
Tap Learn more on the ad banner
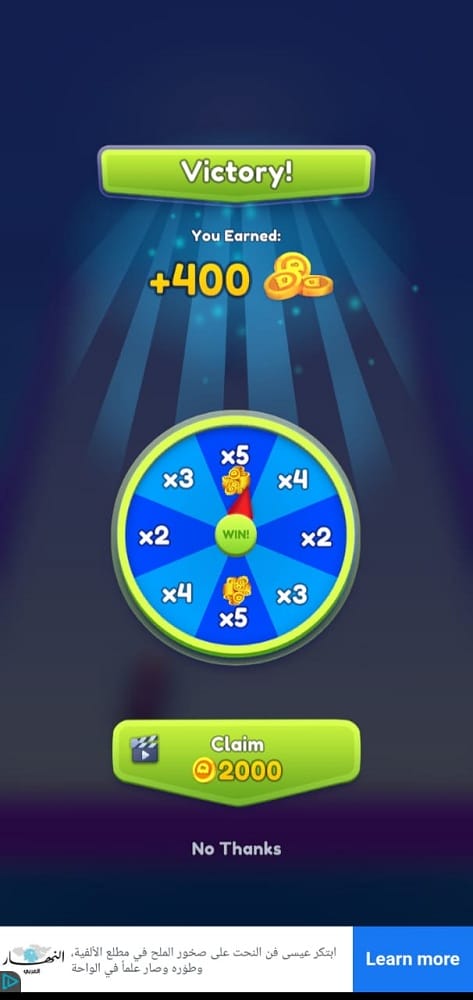pos(412,959)
